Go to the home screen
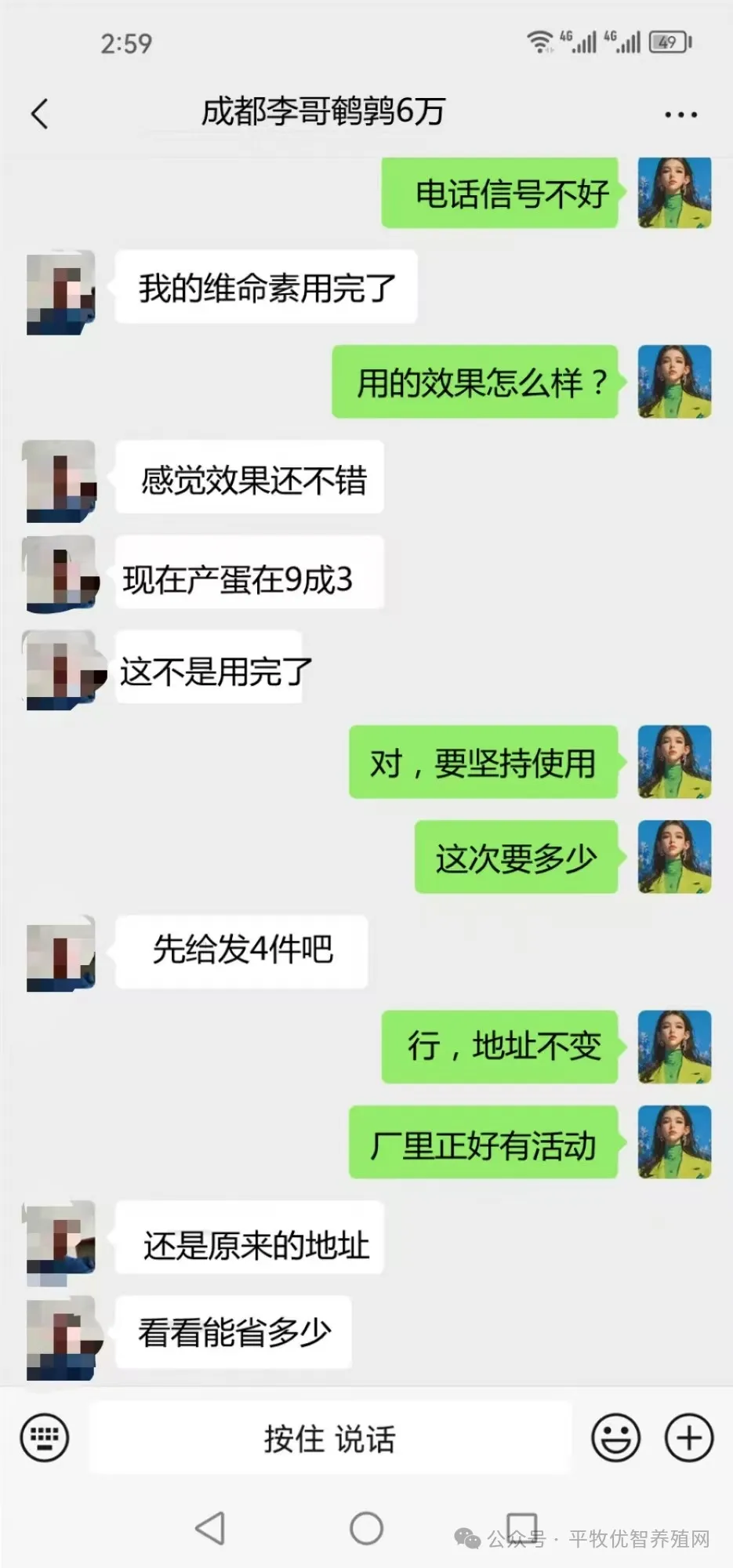Viewport: 733px width, 1568px height. coord(366,1528)
